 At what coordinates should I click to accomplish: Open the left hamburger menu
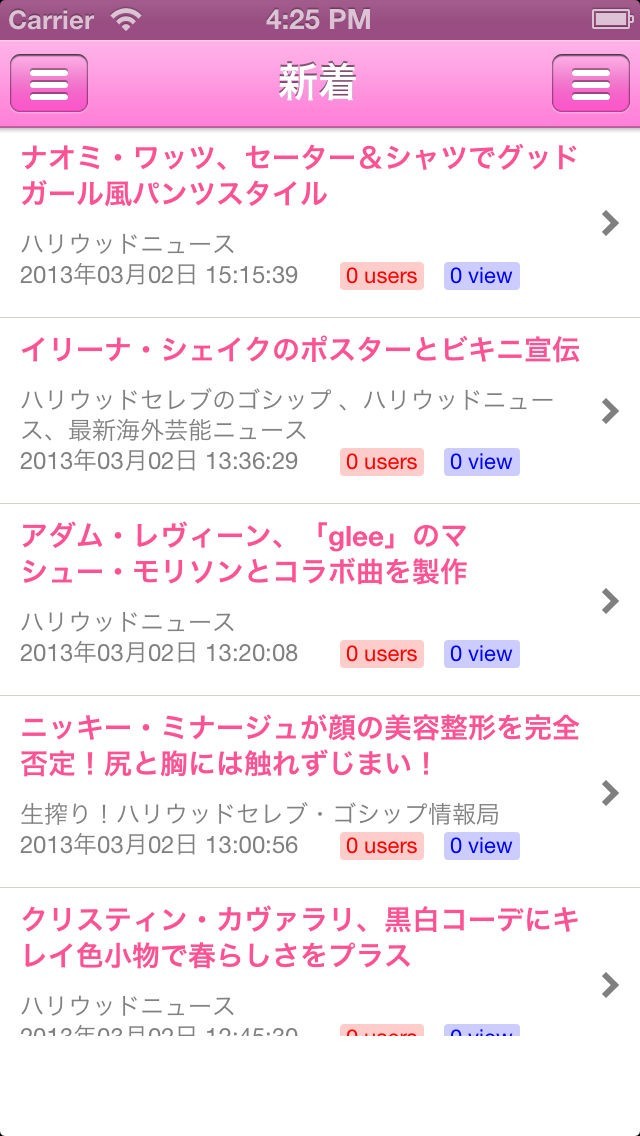[x=49, y=83]
